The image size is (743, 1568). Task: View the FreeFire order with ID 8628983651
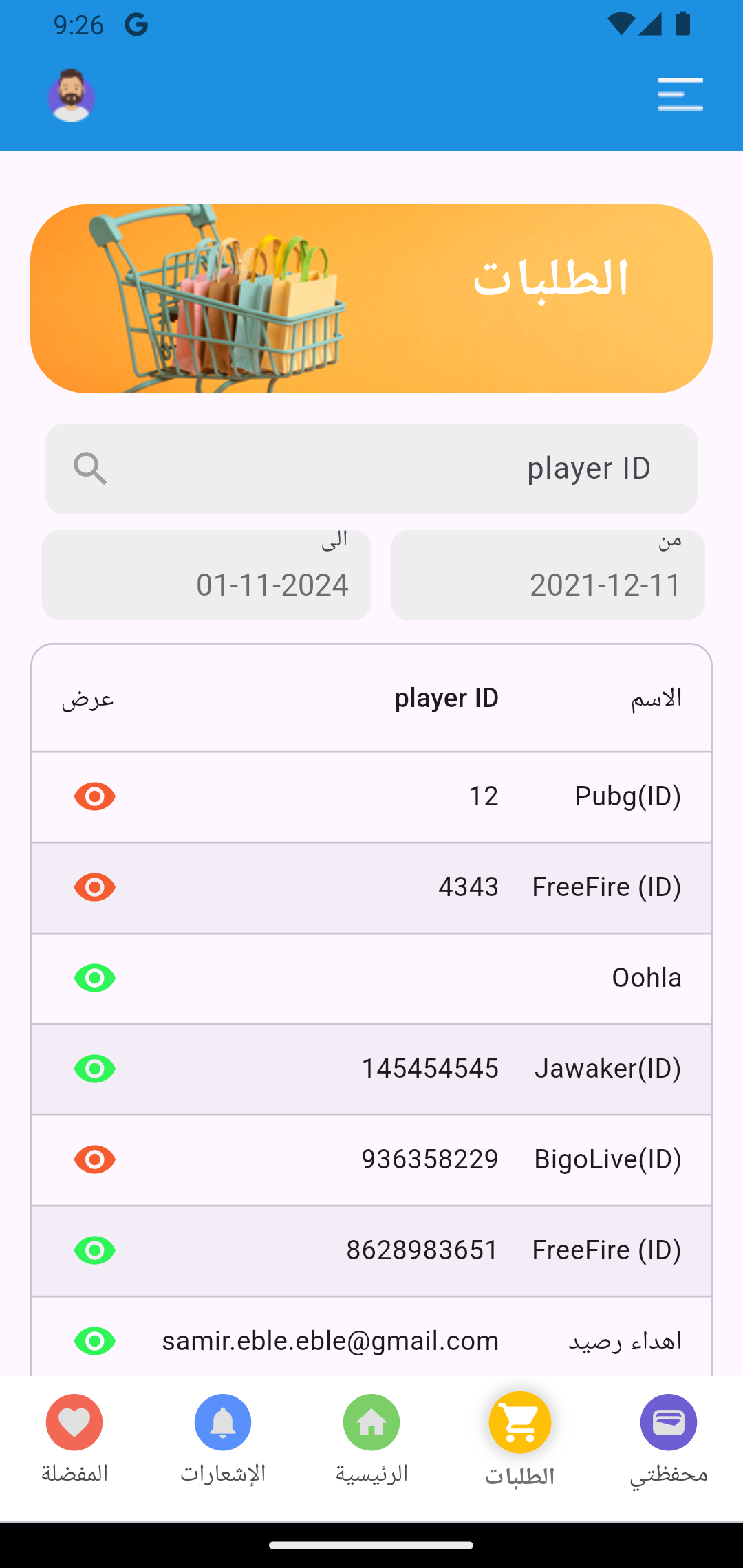point(95,1250)
